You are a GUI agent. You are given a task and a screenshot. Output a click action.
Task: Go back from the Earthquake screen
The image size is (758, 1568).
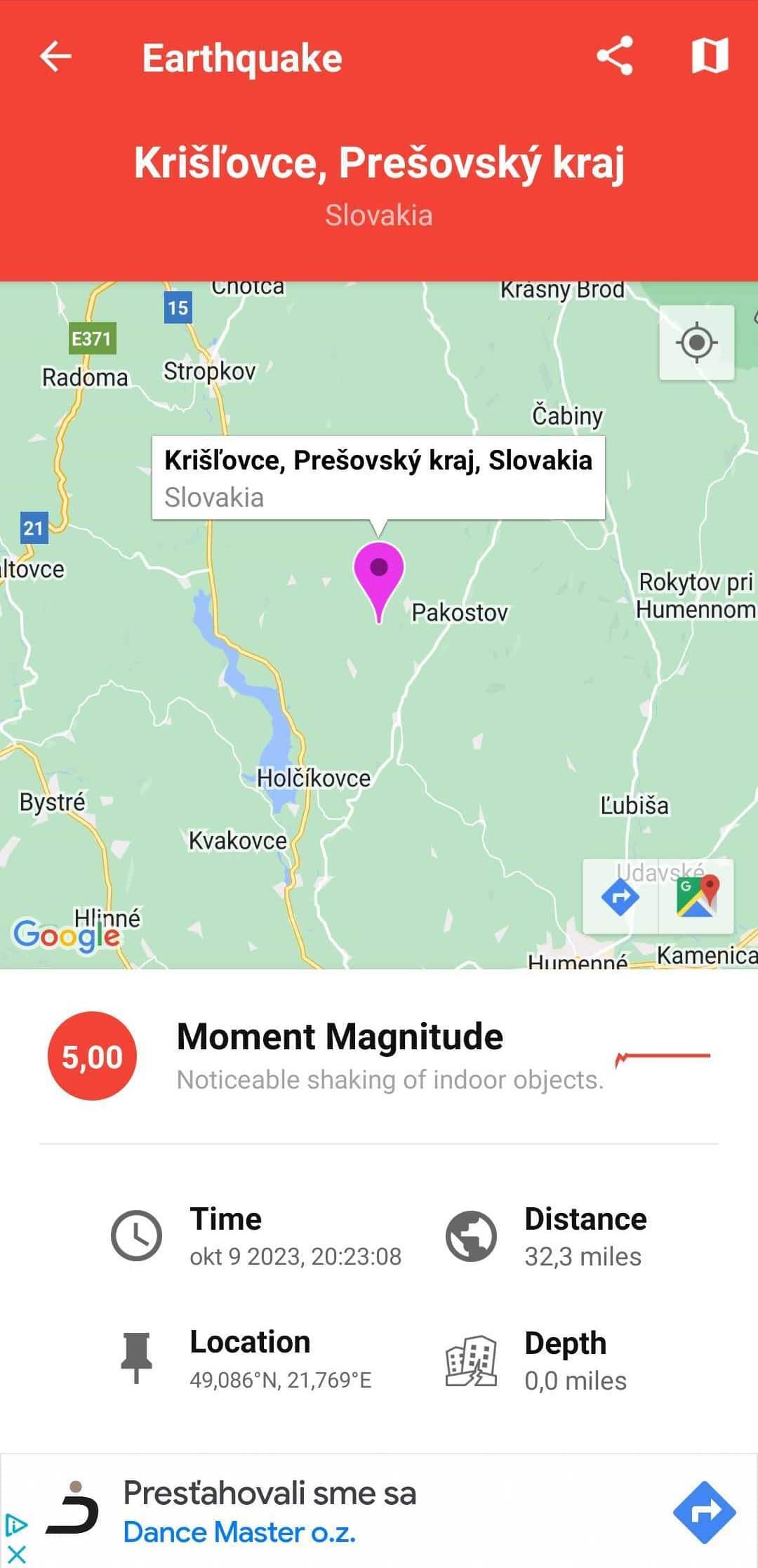click(x=55, y=56)
